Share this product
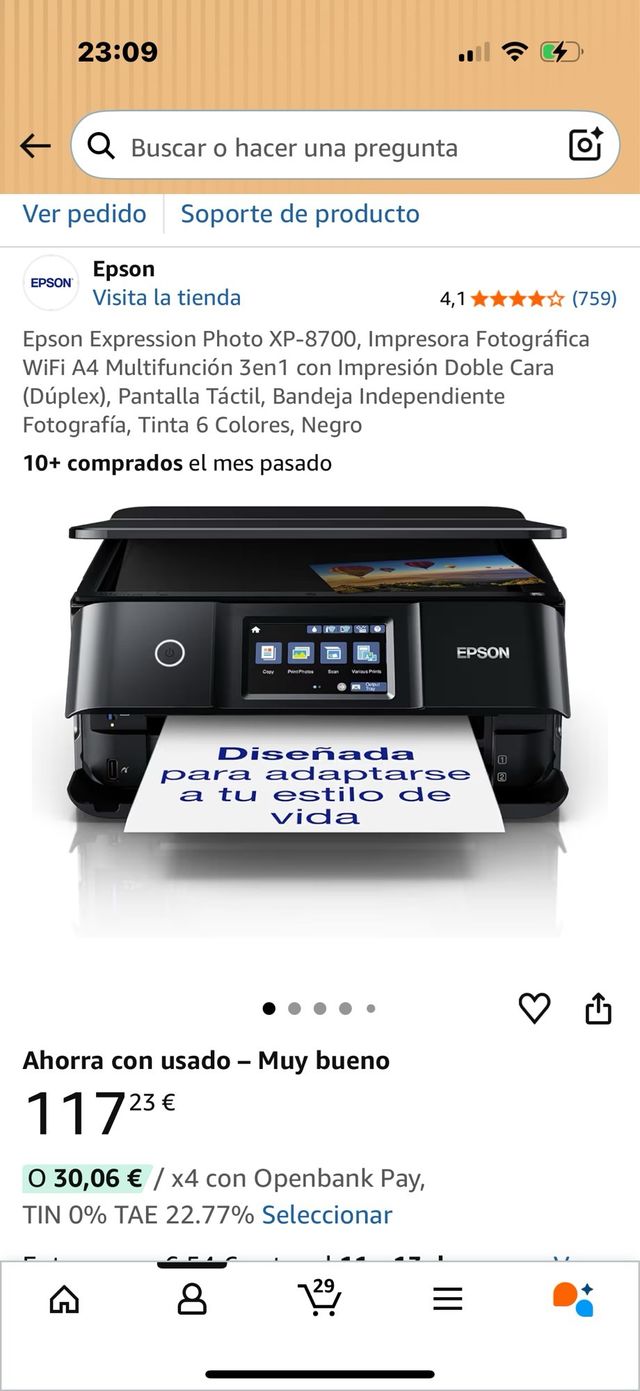 (x=598, y=1008)
